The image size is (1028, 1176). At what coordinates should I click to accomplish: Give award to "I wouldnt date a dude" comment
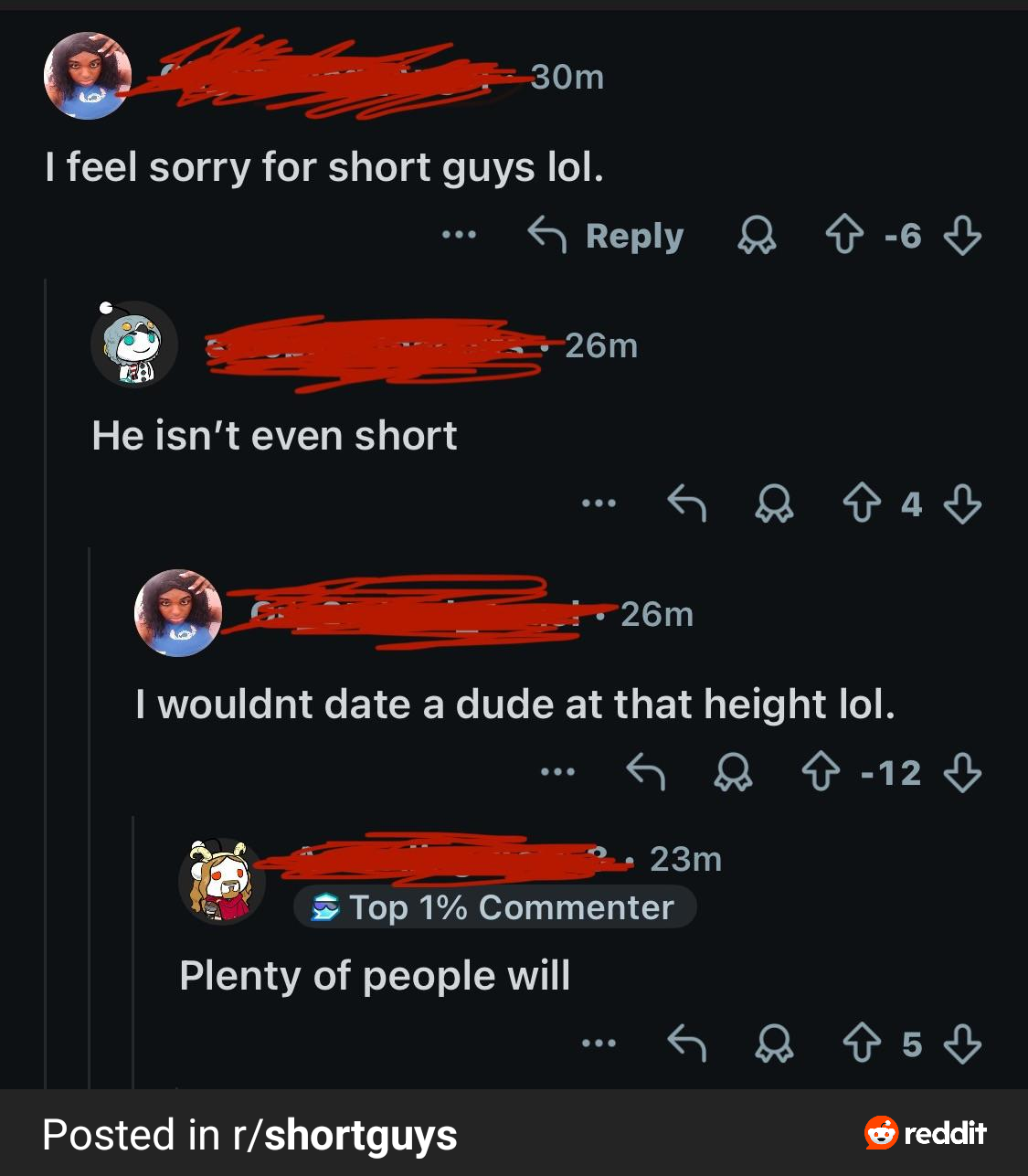[733, 773]
